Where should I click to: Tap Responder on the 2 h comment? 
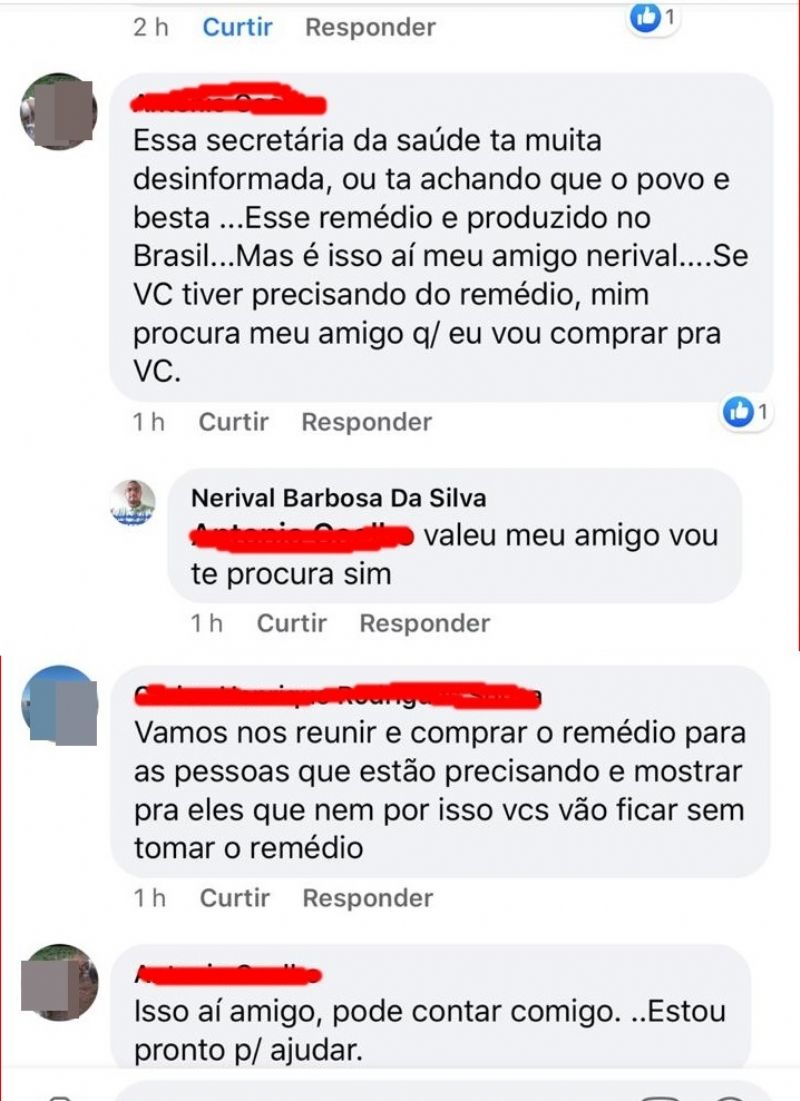click(370, 27)
